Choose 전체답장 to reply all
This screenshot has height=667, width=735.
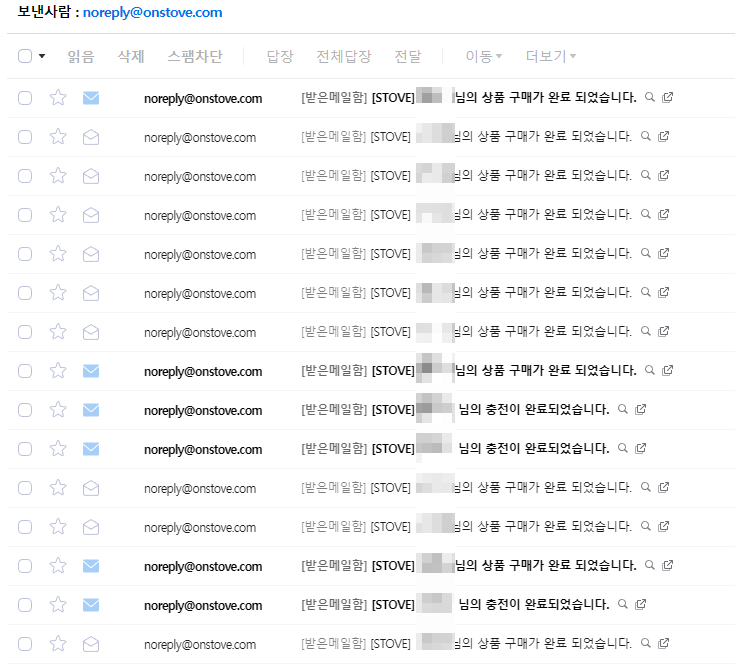click(343, 56)
